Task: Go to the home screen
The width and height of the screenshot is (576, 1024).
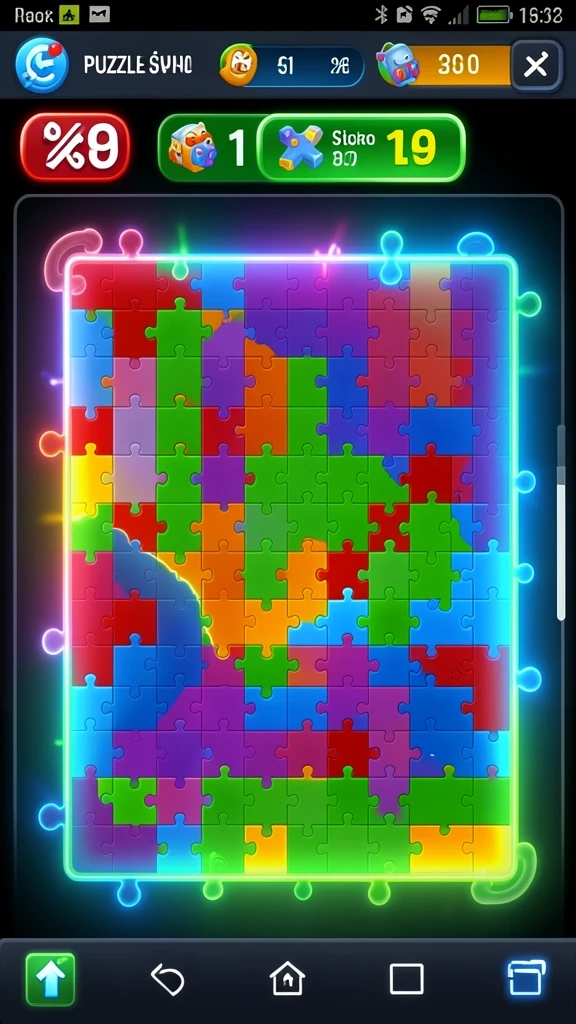Action: 287,980
